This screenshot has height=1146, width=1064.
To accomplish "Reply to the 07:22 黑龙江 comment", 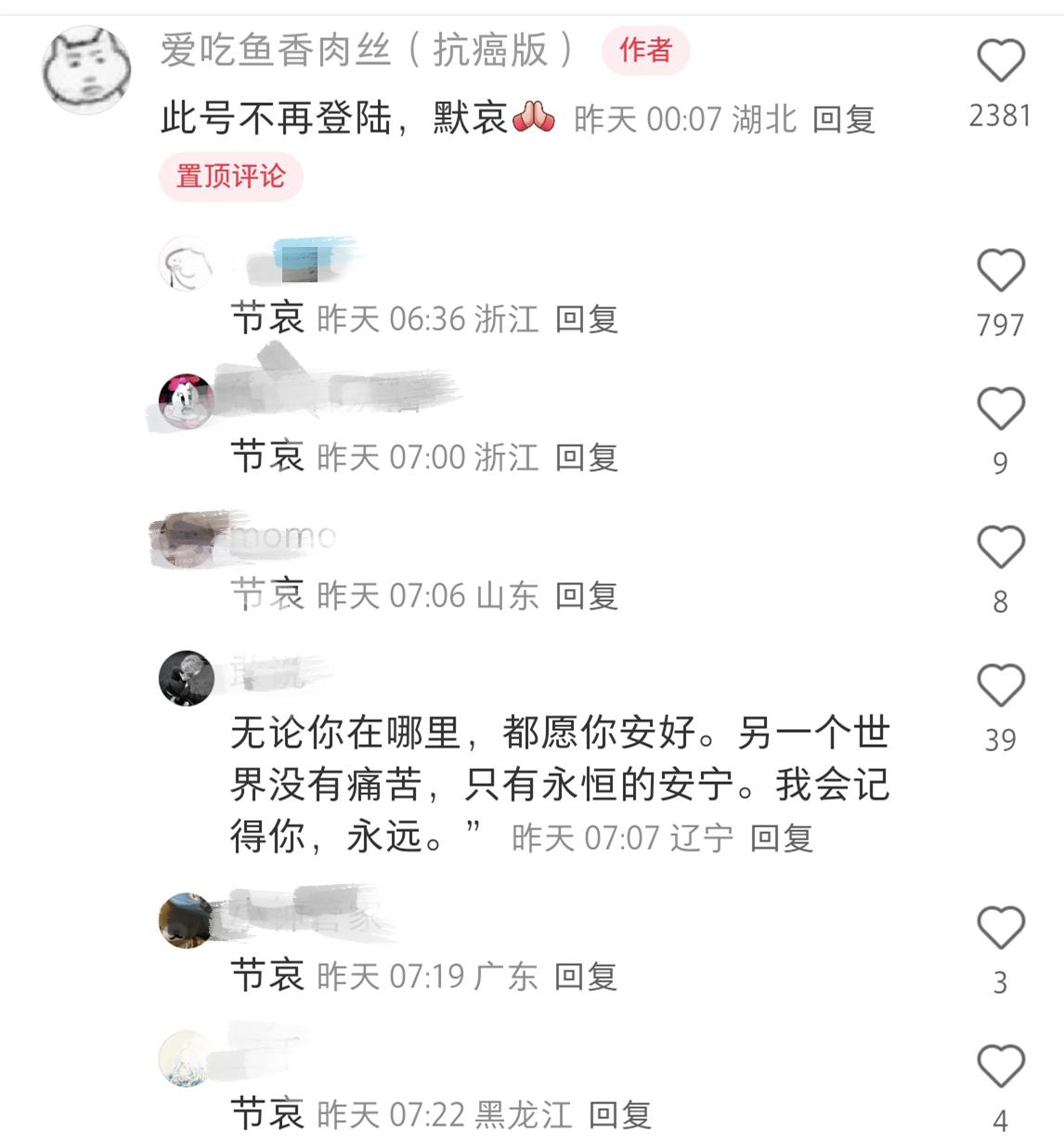I will coord(619,1115).
